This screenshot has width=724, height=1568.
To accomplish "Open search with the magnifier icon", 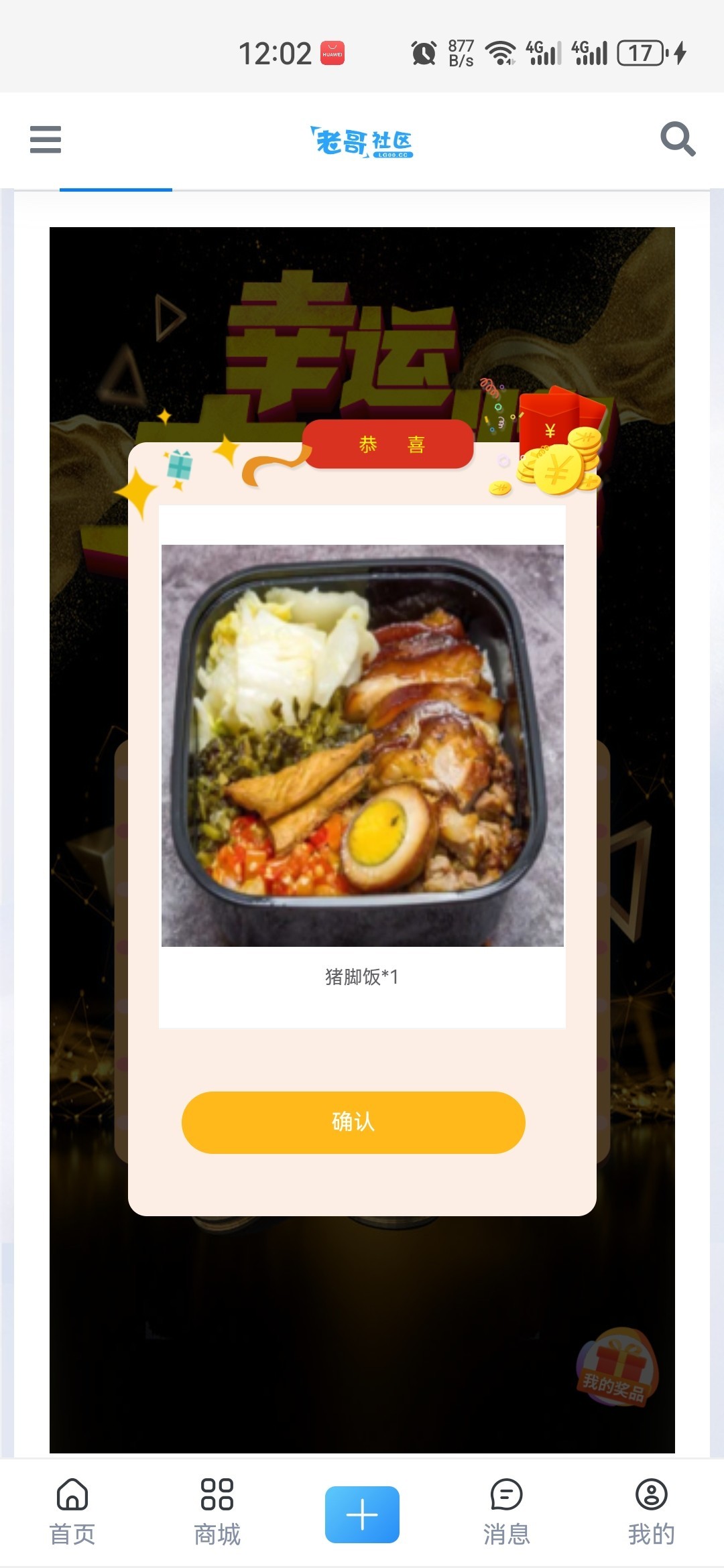I will coord(677,139).
